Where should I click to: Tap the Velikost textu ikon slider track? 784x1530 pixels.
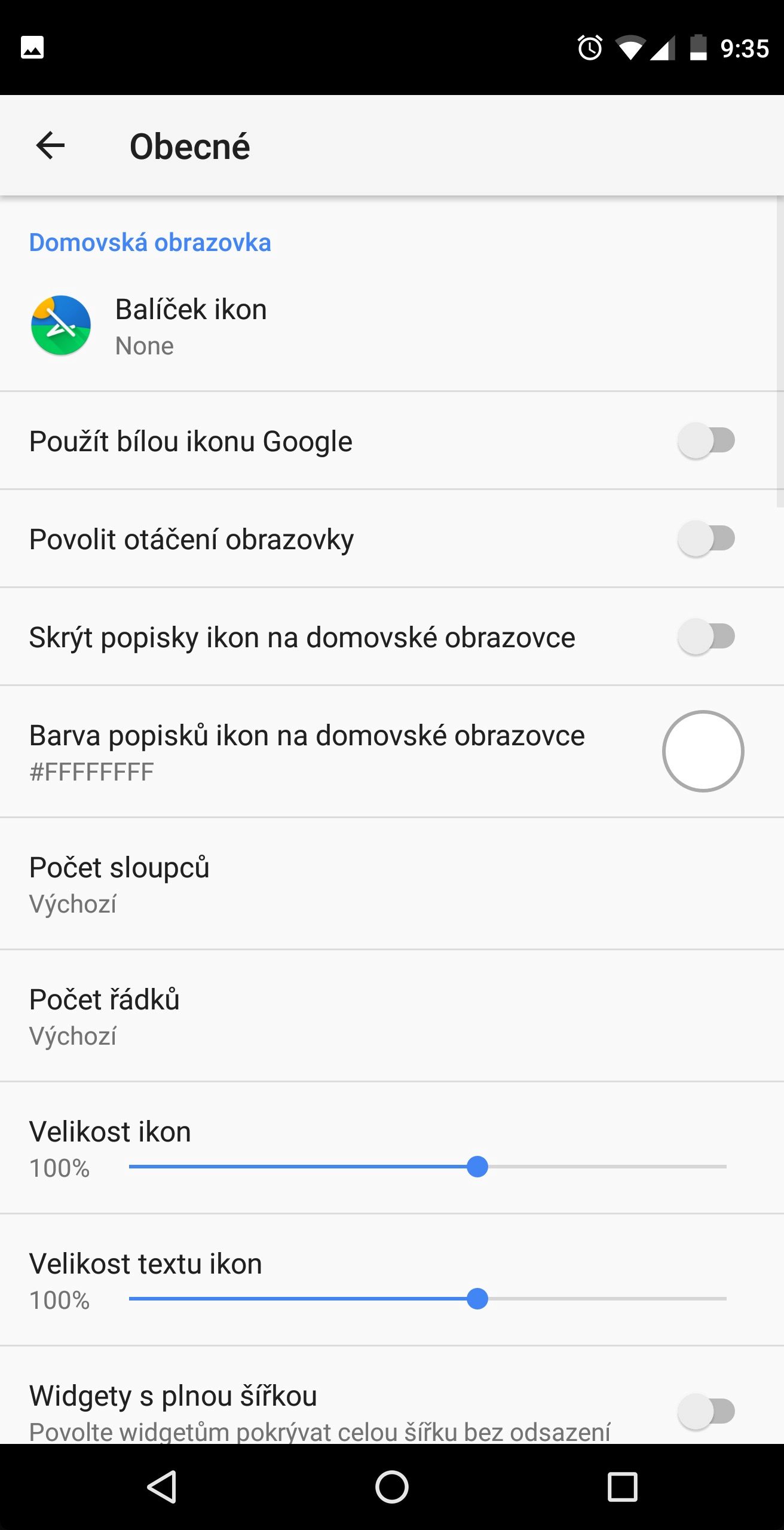tap(428, 1299)
